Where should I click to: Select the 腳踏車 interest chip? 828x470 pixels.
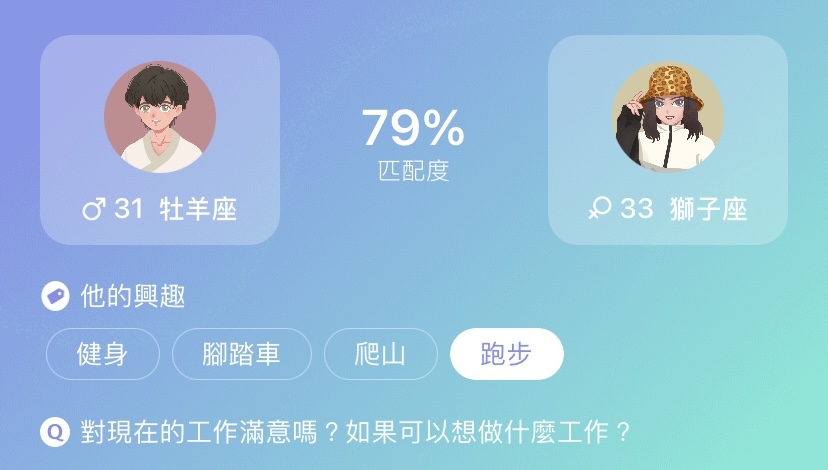(241, 354)
